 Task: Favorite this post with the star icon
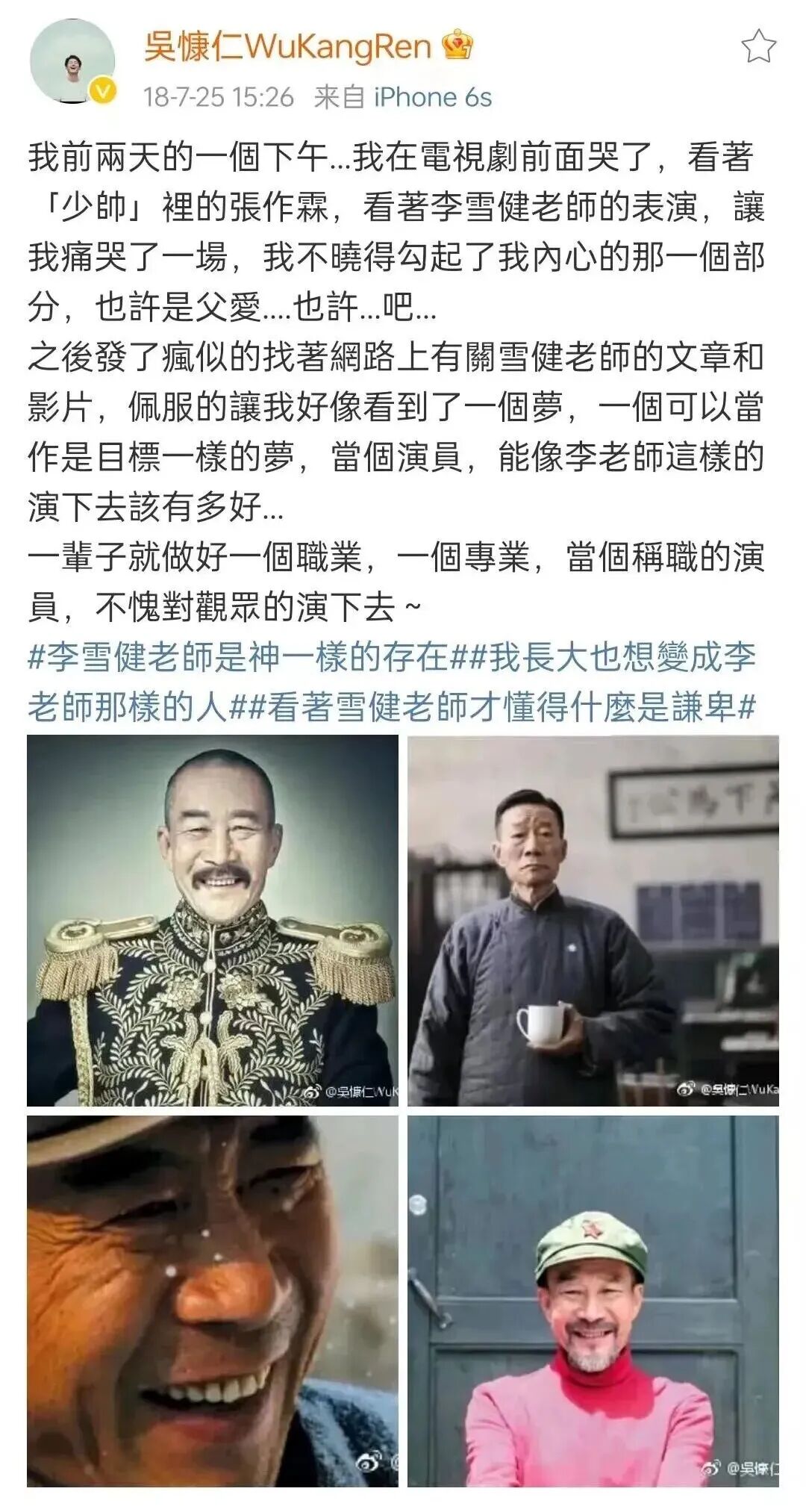tap(758, 47)
